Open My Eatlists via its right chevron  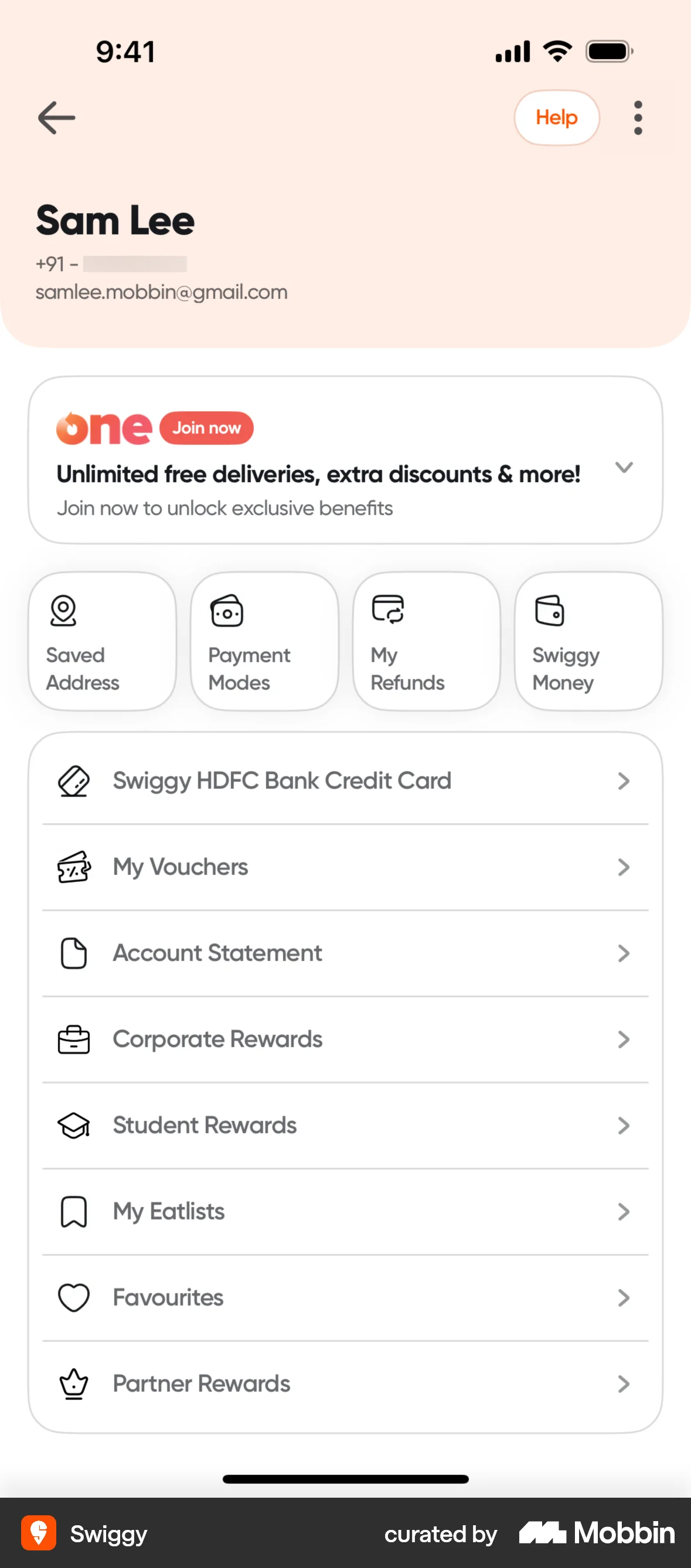point(624,1212)
